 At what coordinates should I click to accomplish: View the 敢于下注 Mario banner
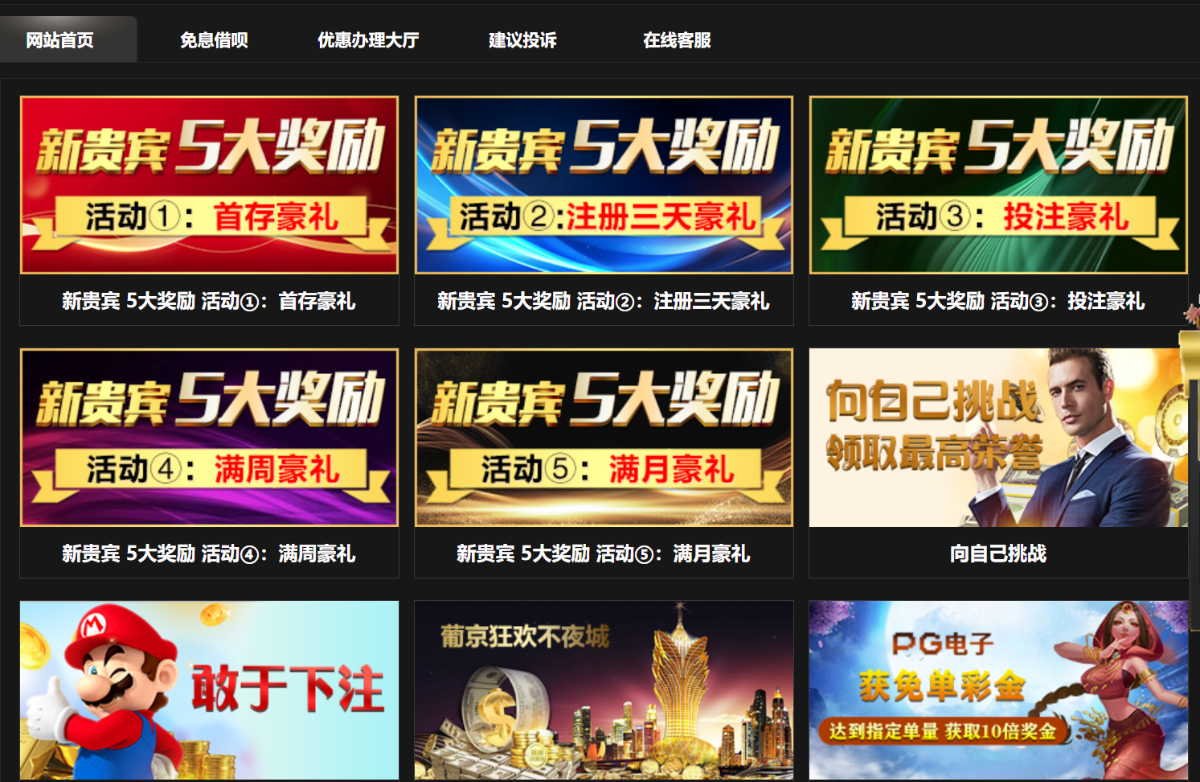(209, 690)
